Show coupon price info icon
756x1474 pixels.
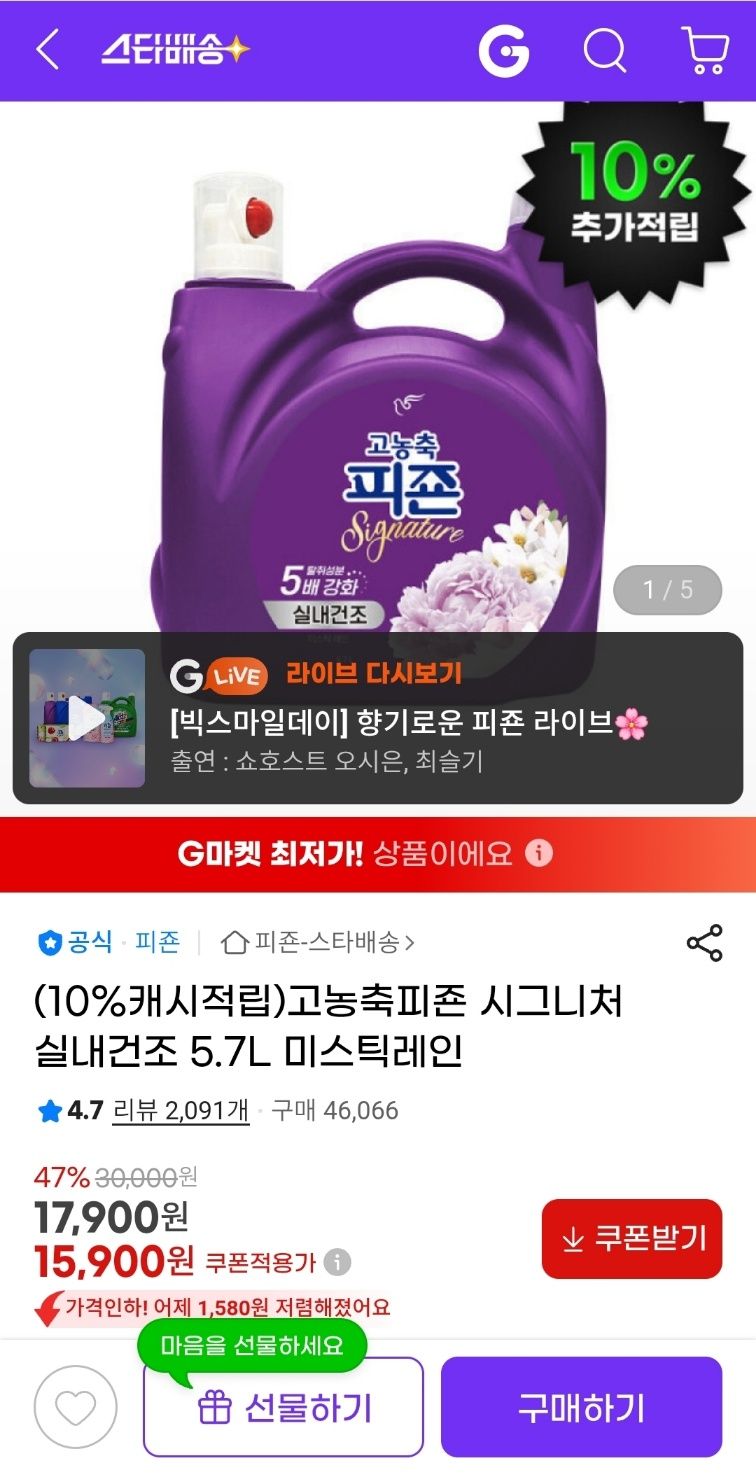(338, 1262)
